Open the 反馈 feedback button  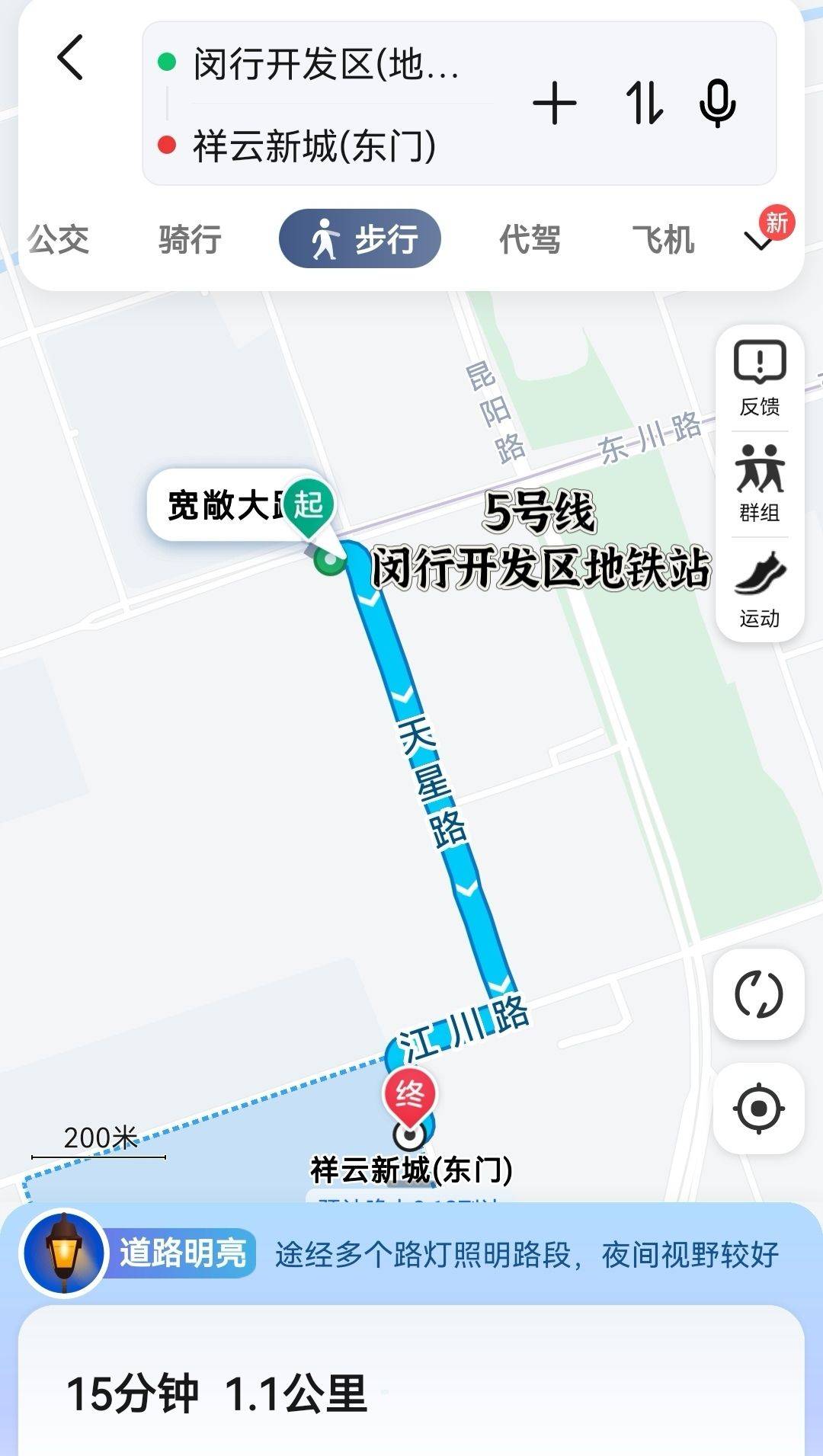tap(760, 379)
